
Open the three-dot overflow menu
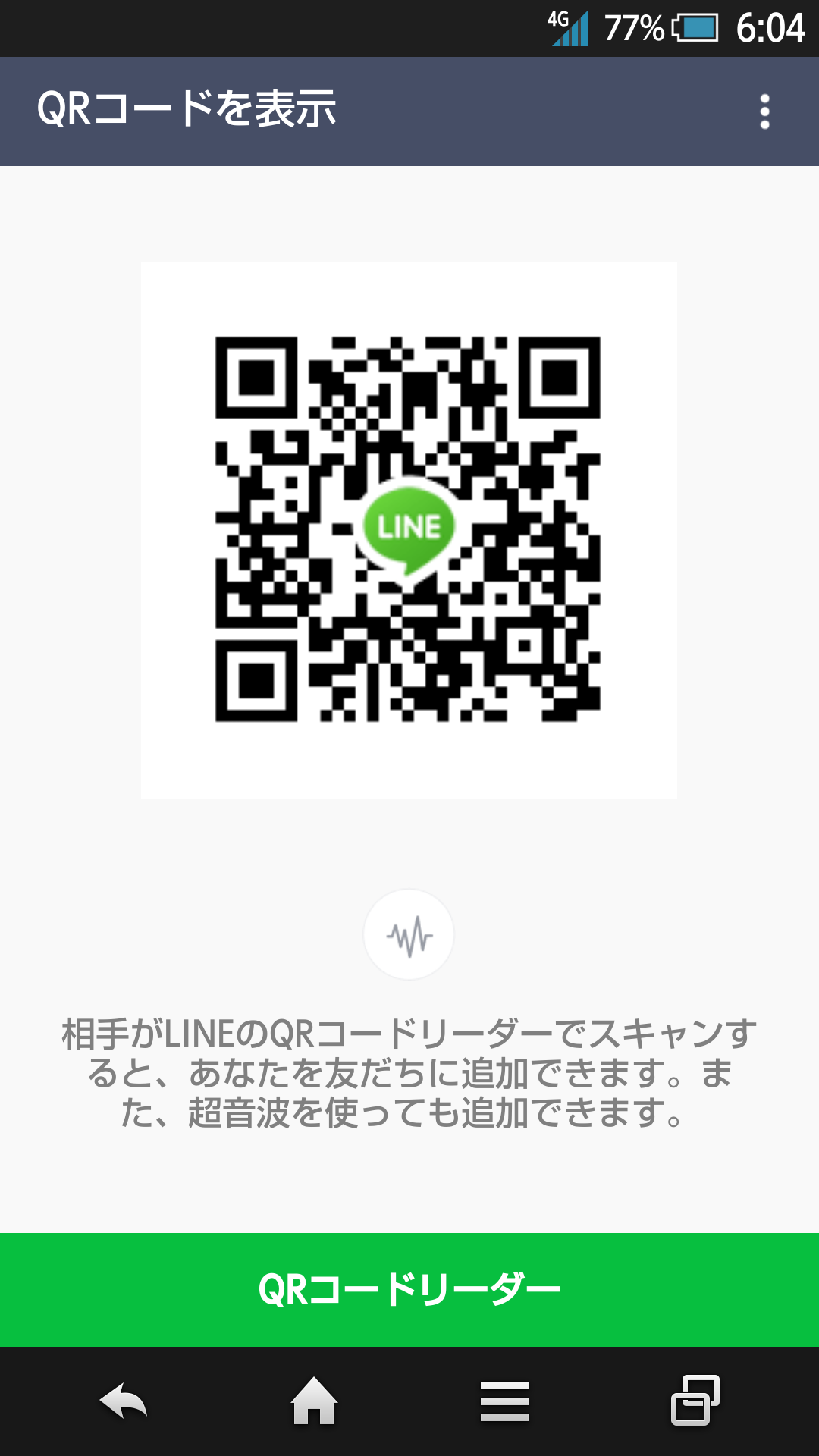coord(764,111)
